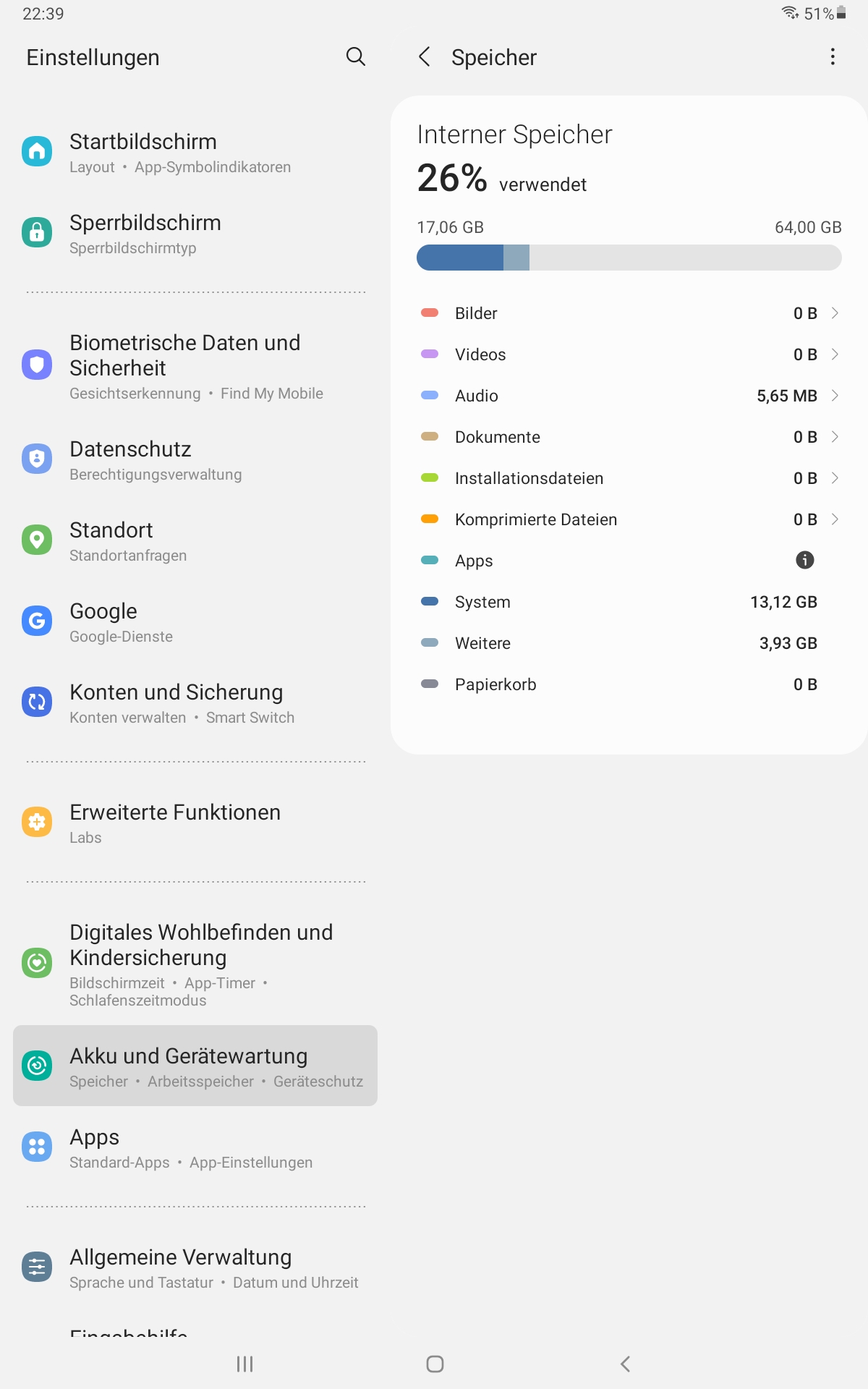This screenshot has height=1389, width=868.
Task: Go back from Speicher screen
Action: point(425,56)
